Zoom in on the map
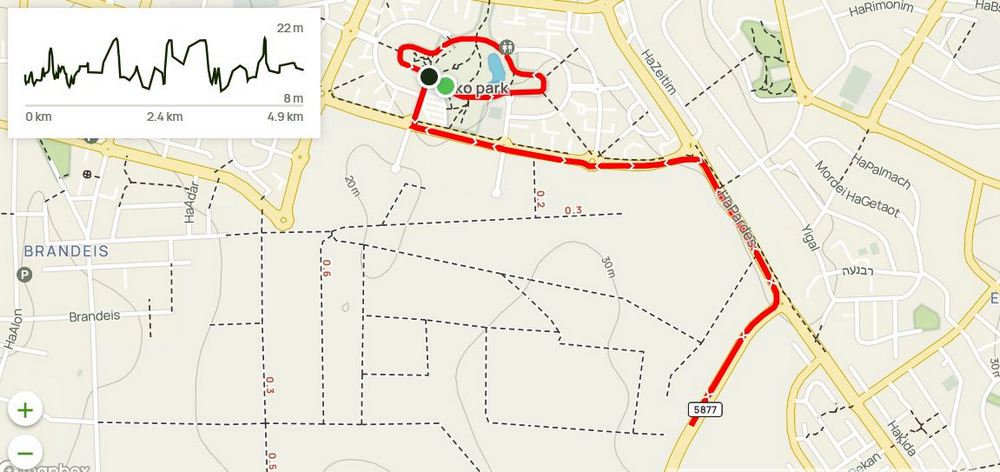The height and width of the screenshot is (472, 1000). [25, 409]
